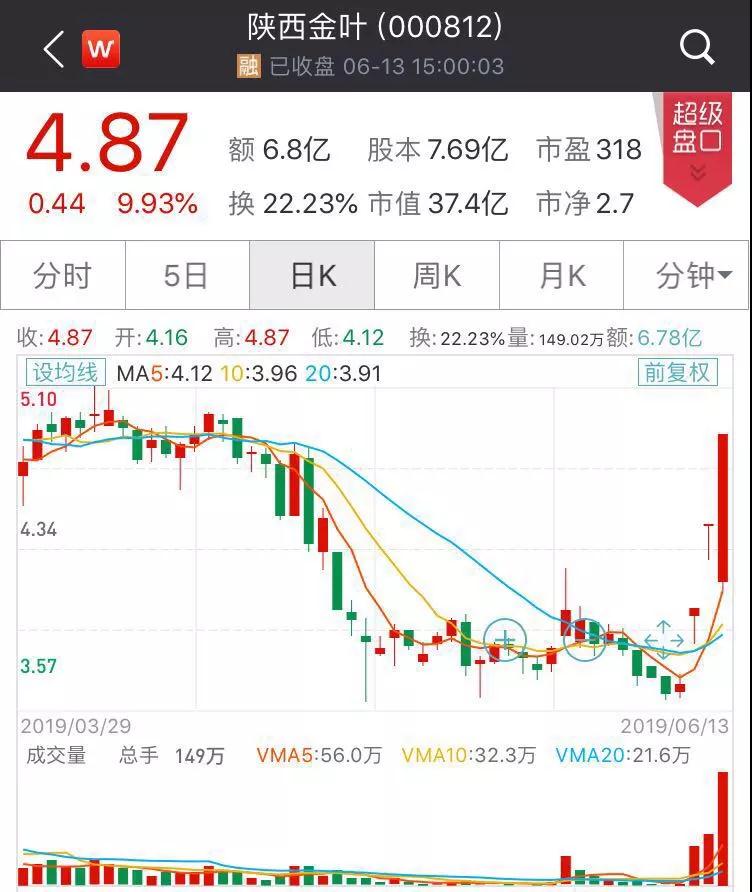Go back with the arrow icon

[52, 48]
